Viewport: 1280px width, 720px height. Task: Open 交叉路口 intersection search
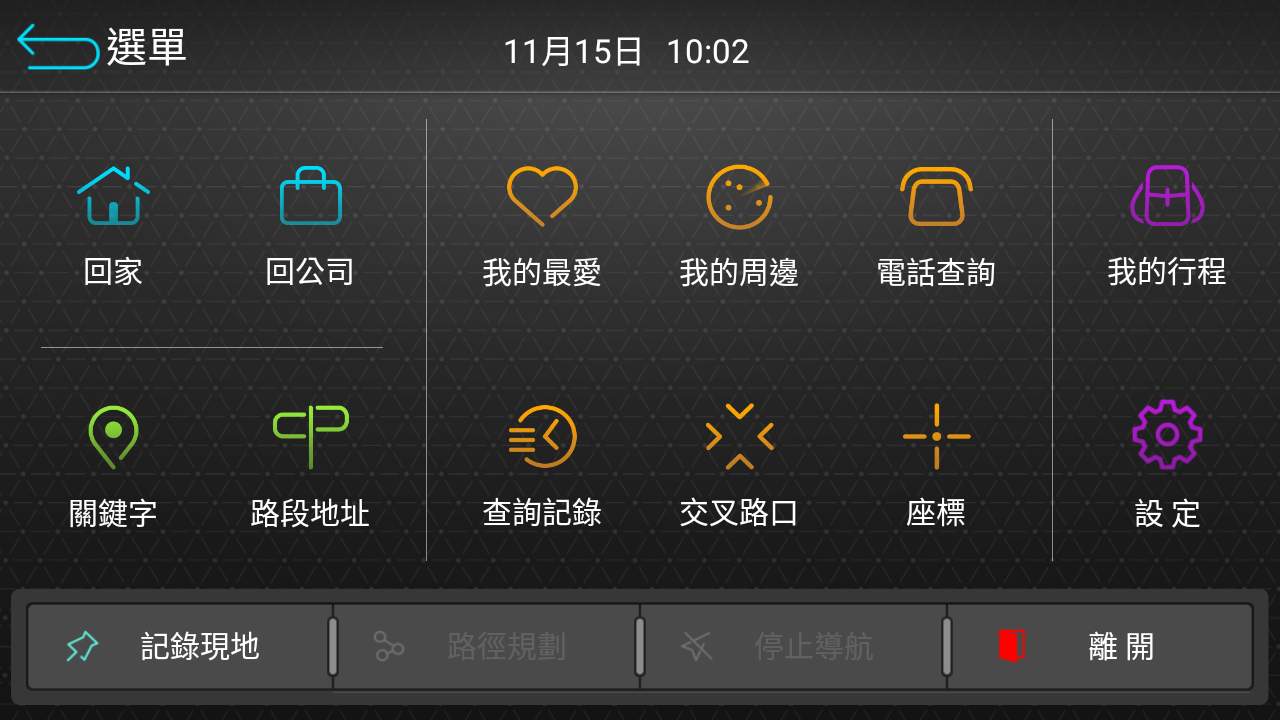[x=738, y=465]
